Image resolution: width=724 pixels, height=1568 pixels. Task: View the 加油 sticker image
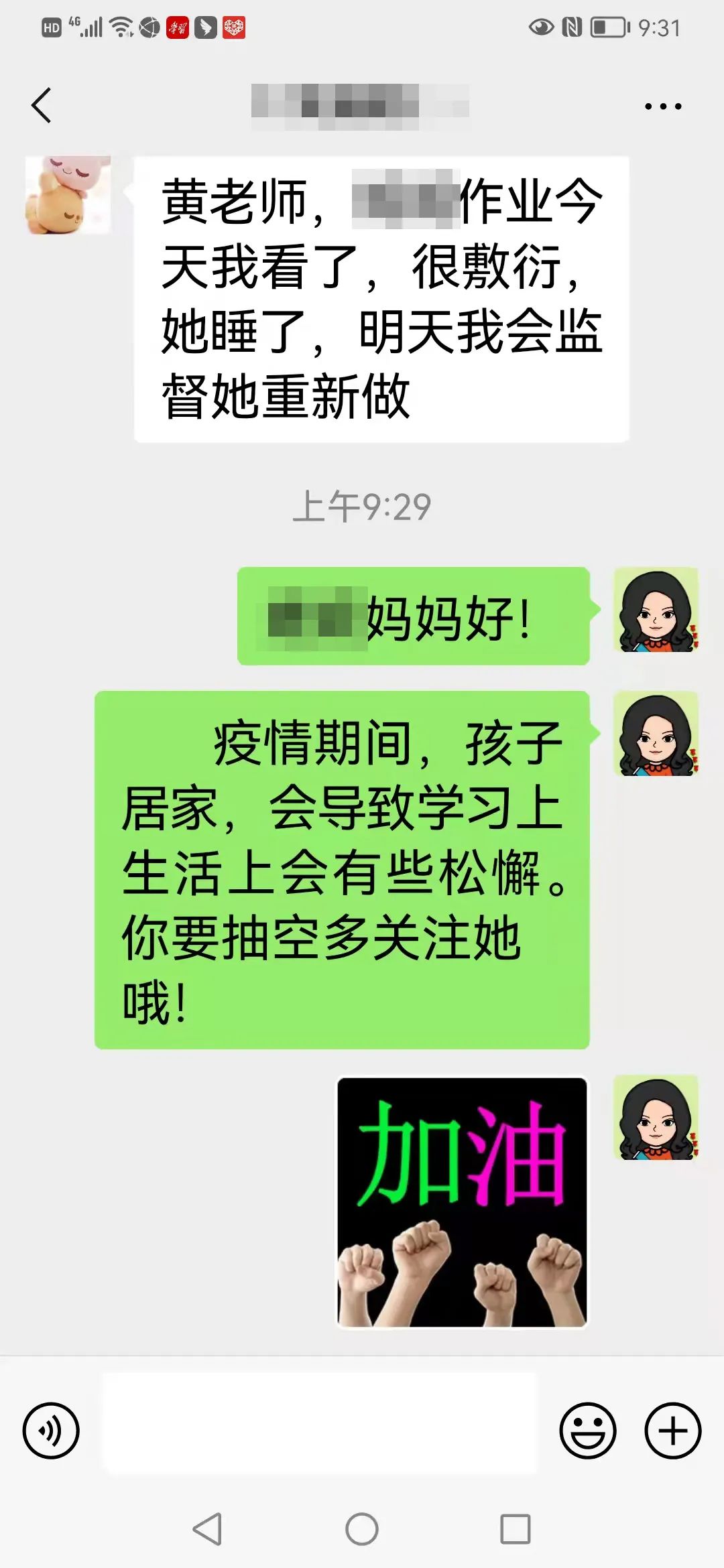[462, 1202]
